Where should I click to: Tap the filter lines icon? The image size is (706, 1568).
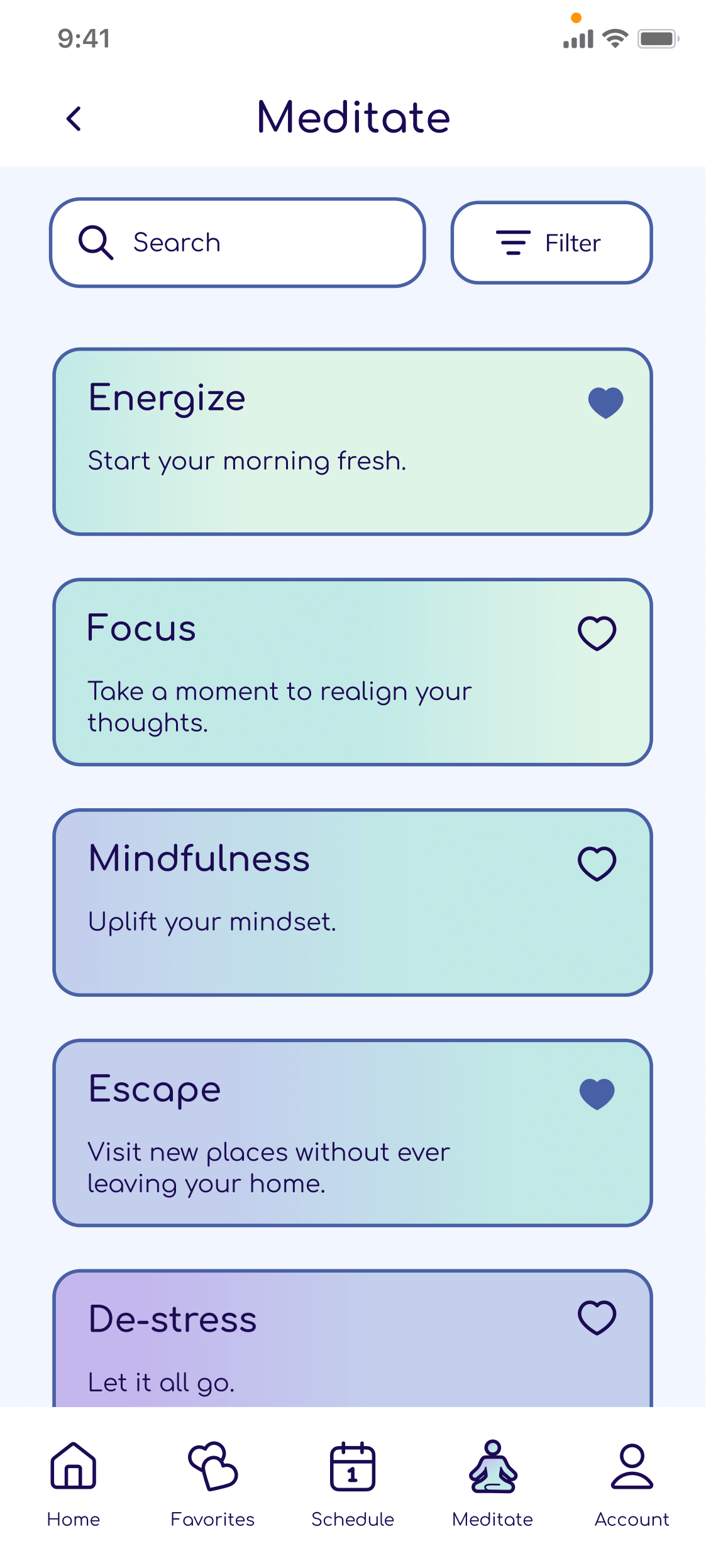512,242
